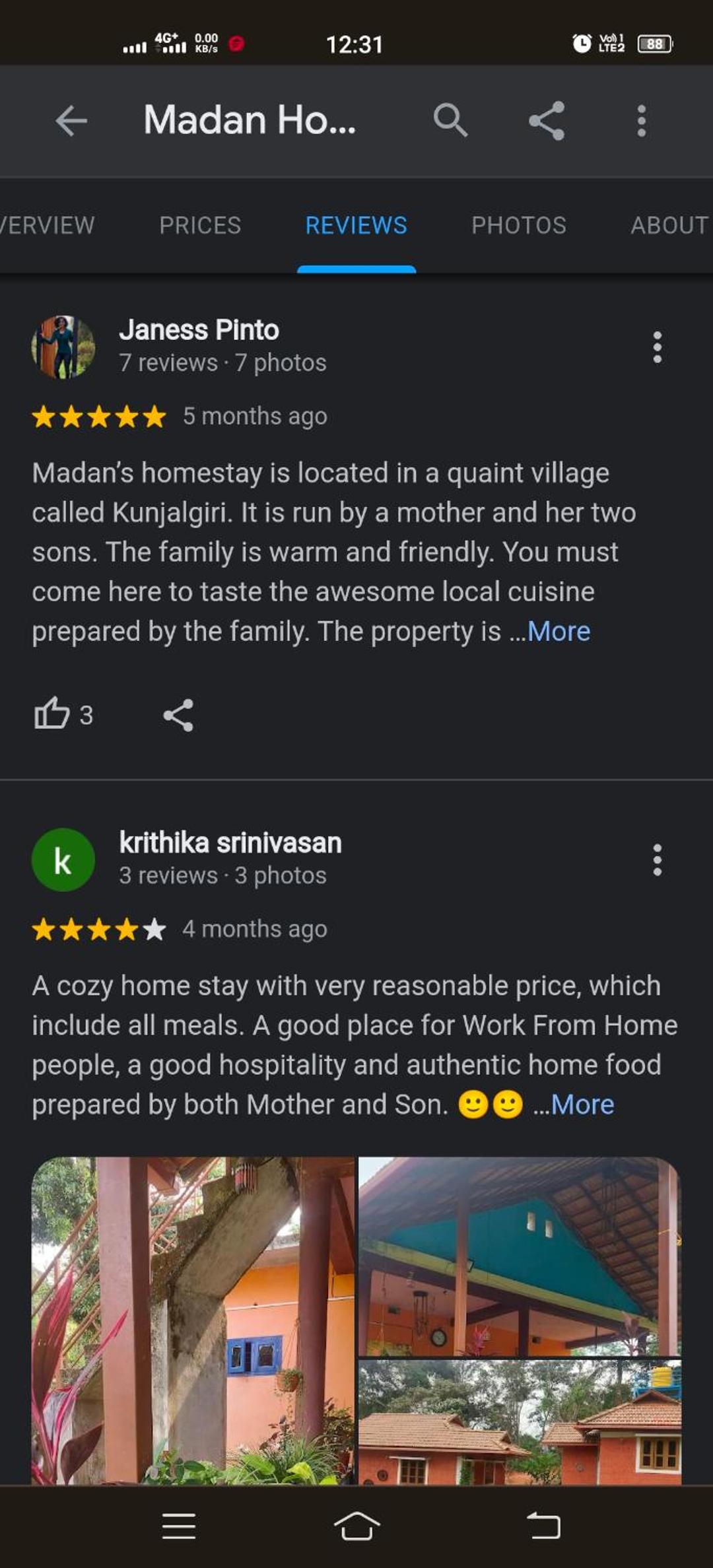Open the teal roof photo in krithika's review
Screen dimensions: 713x1568
(520, 1256)
